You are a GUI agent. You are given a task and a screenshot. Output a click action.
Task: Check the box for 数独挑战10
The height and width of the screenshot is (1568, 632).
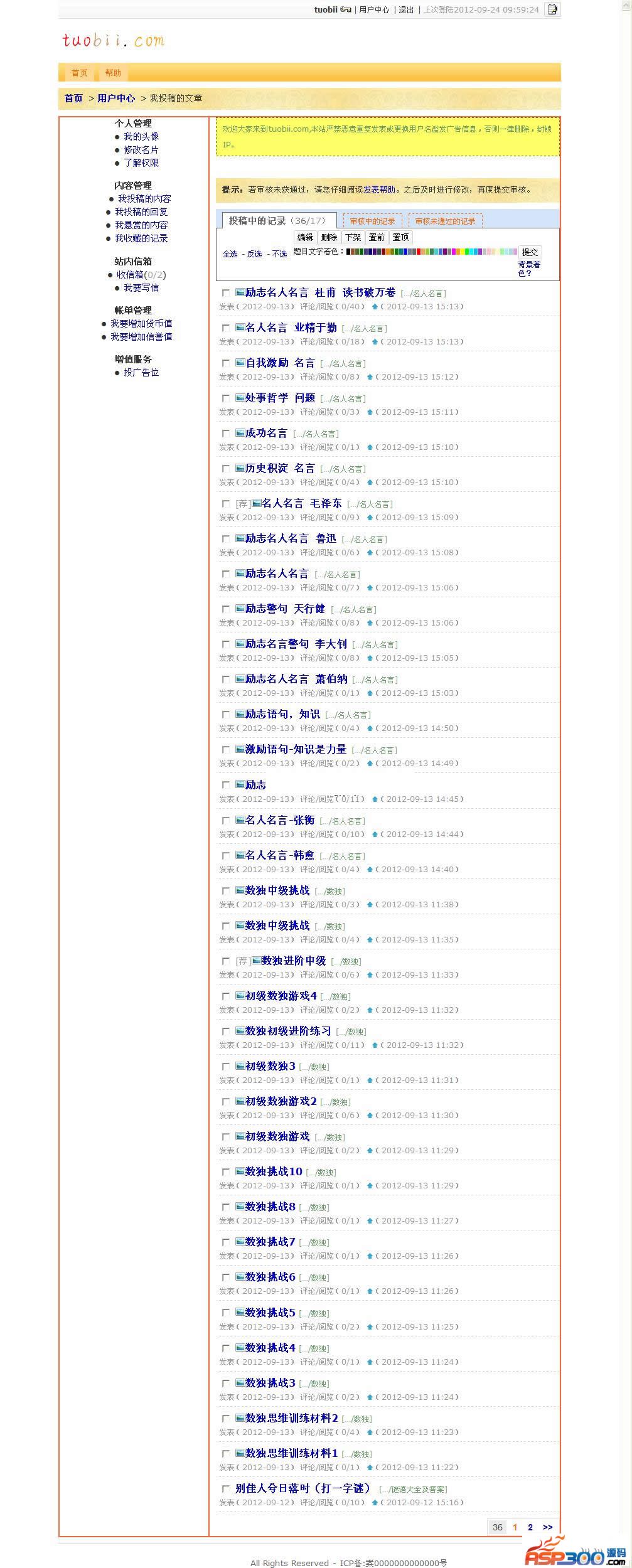[x=226, y=1172]
